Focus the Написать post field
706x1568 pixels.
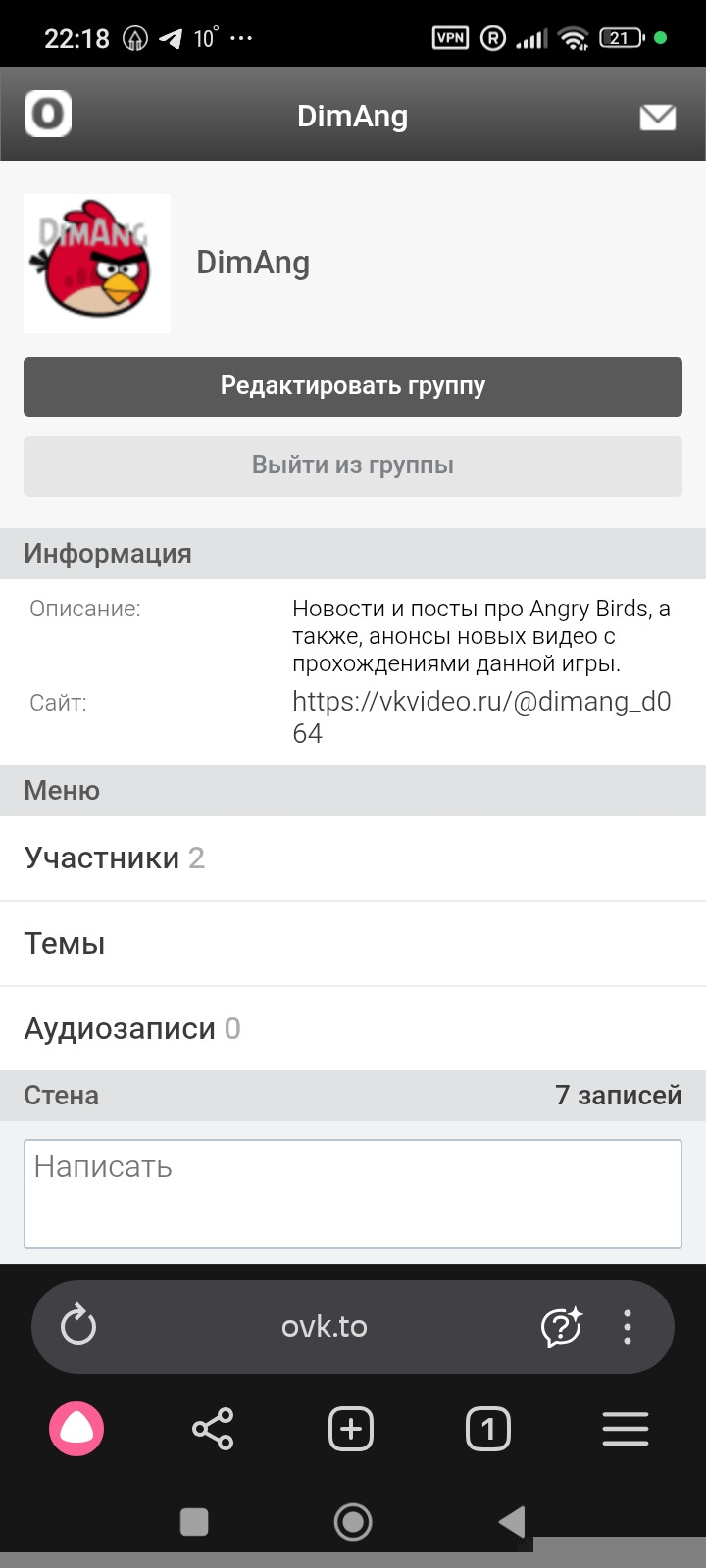353,1193
